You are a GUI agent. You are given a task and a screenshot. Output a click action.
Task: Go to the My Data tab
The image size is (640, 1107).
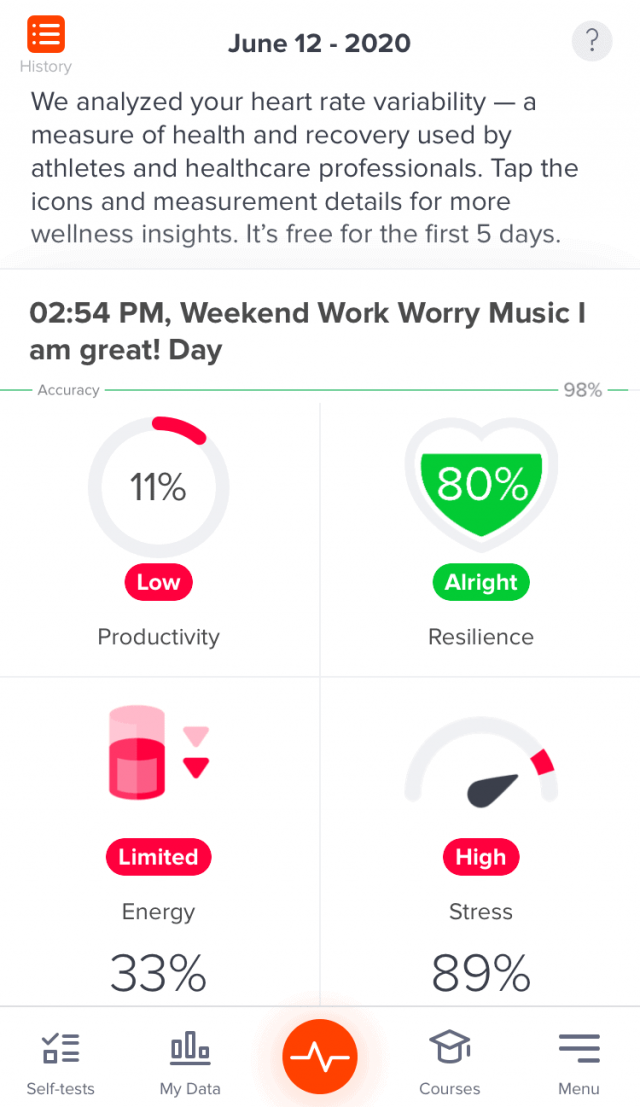pos(190,1063)
